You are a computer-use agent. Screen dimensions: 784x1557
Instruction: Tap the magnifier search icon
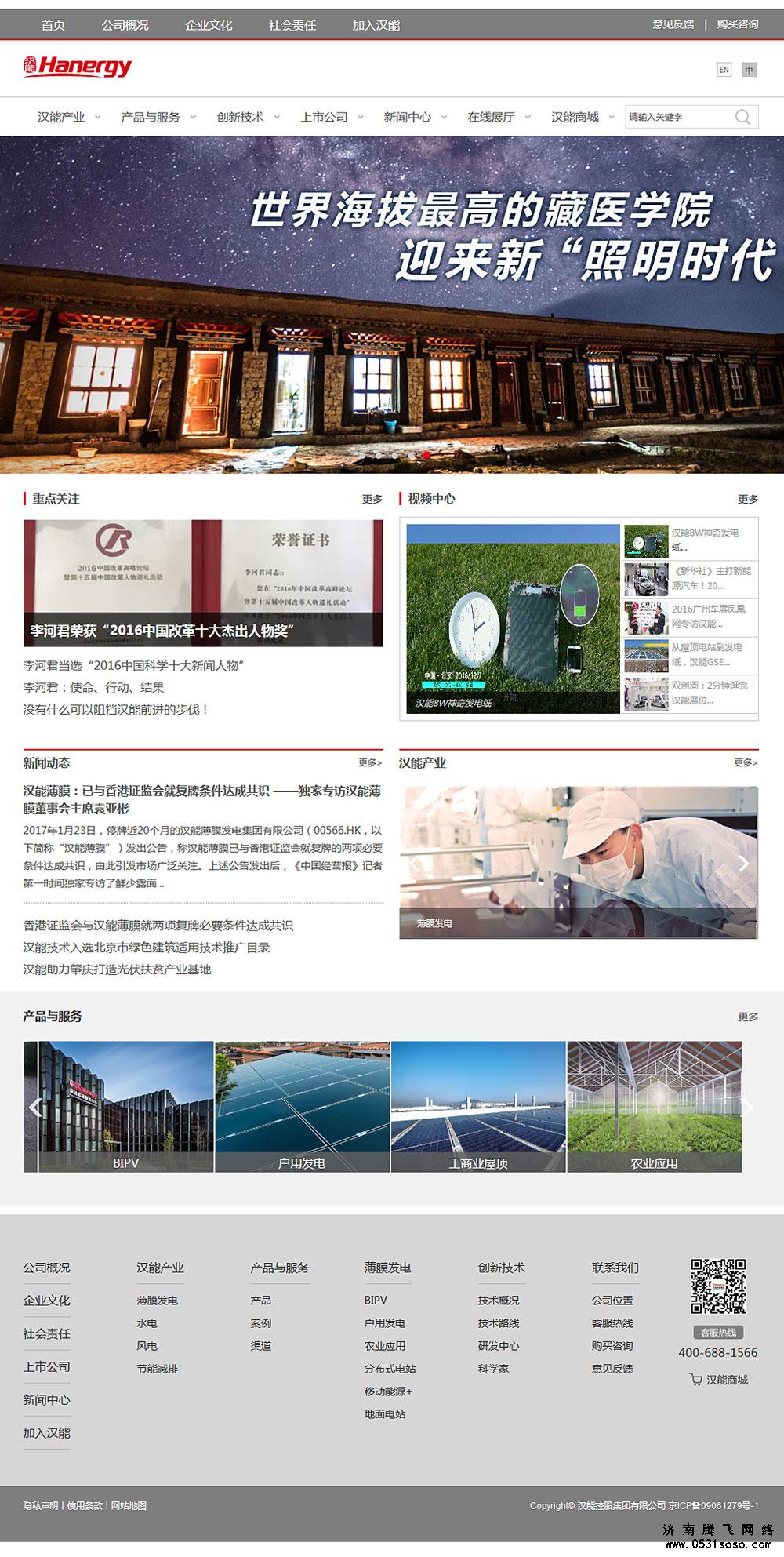pyautogui.click(x=742, y=117)
